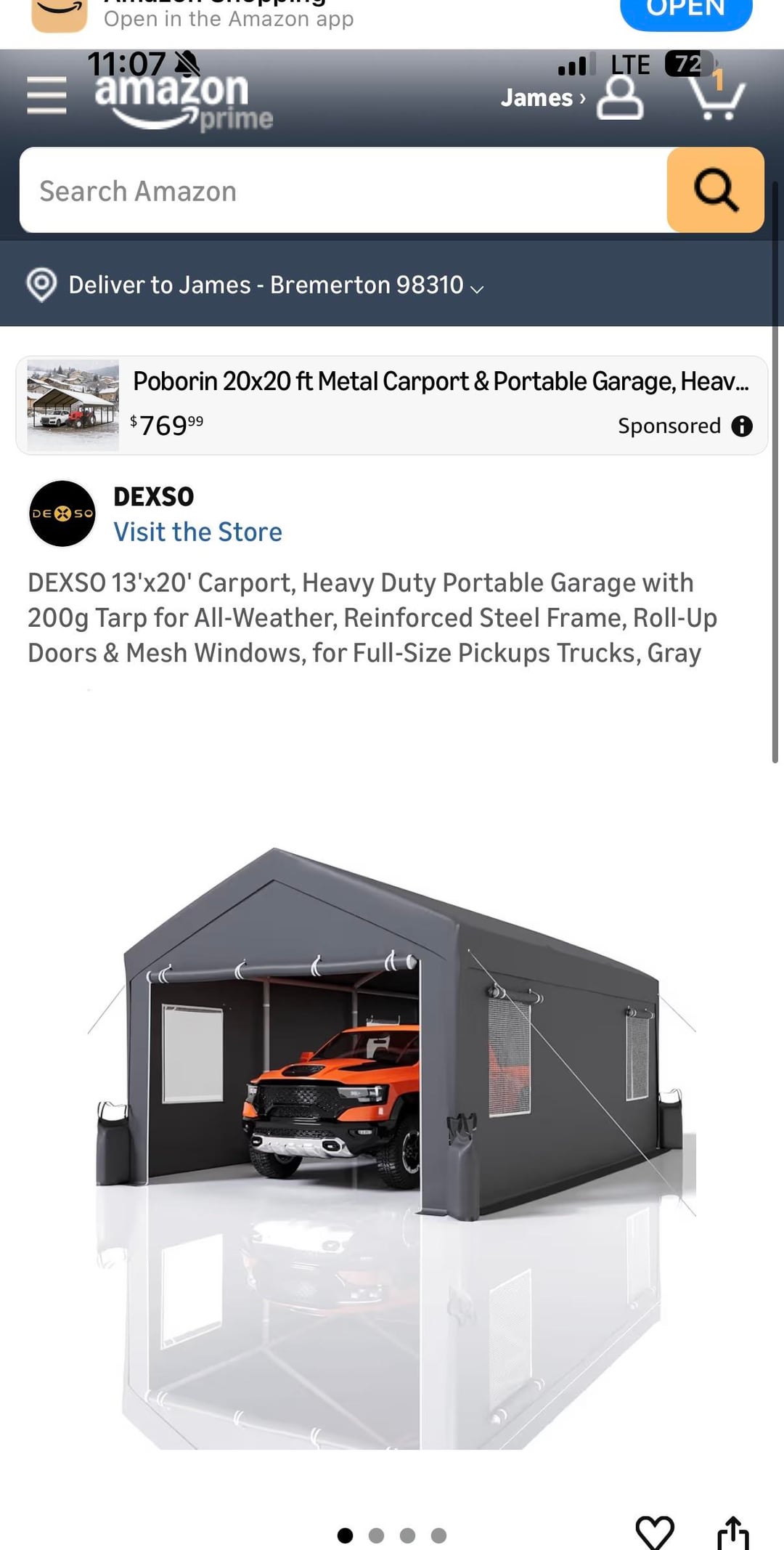This screenshot has height=1550, width=784.
Task: Jump to second image via page dots
Action: (376, 1535)
